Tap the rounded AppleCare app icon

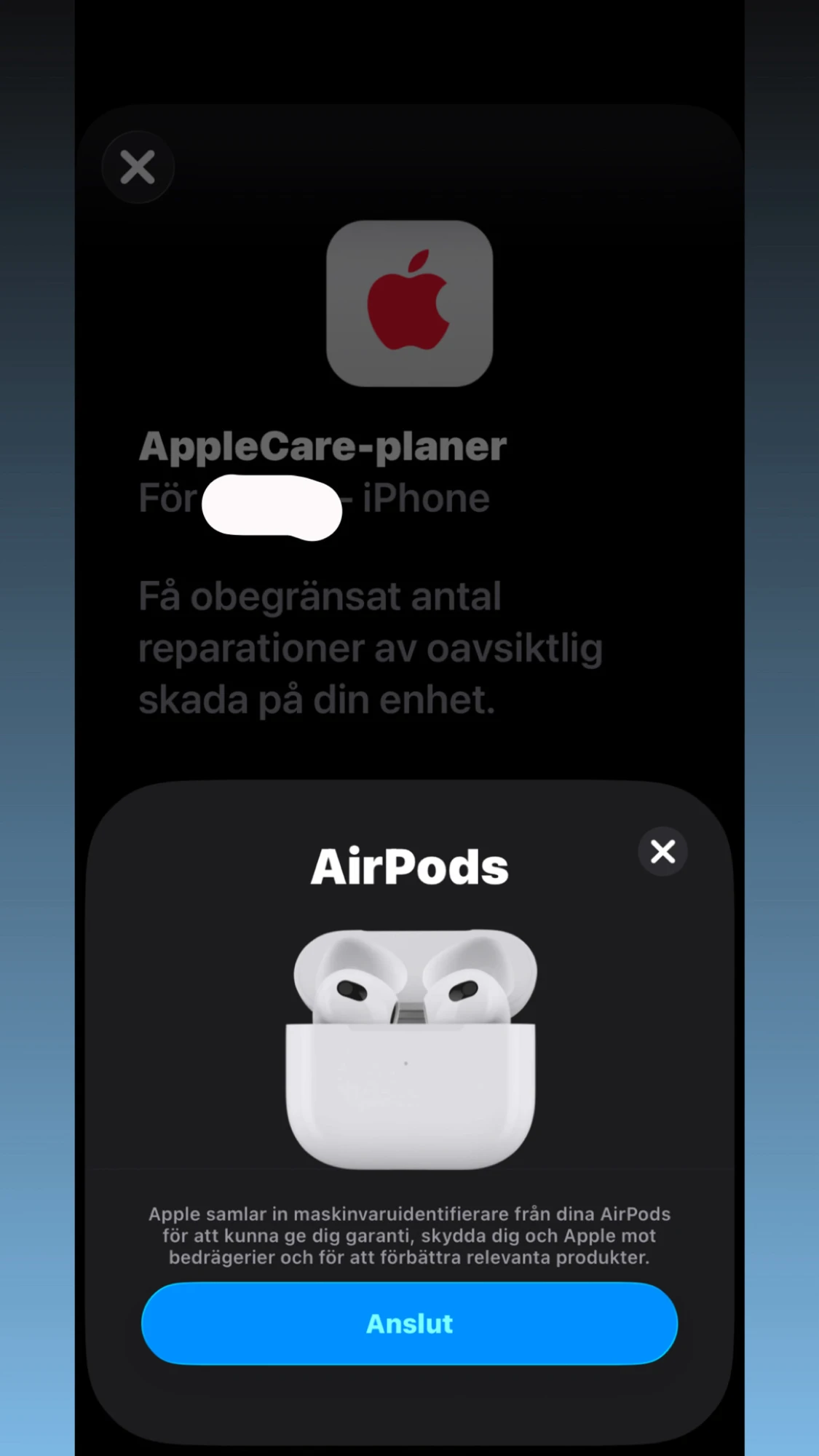point(409,301)
